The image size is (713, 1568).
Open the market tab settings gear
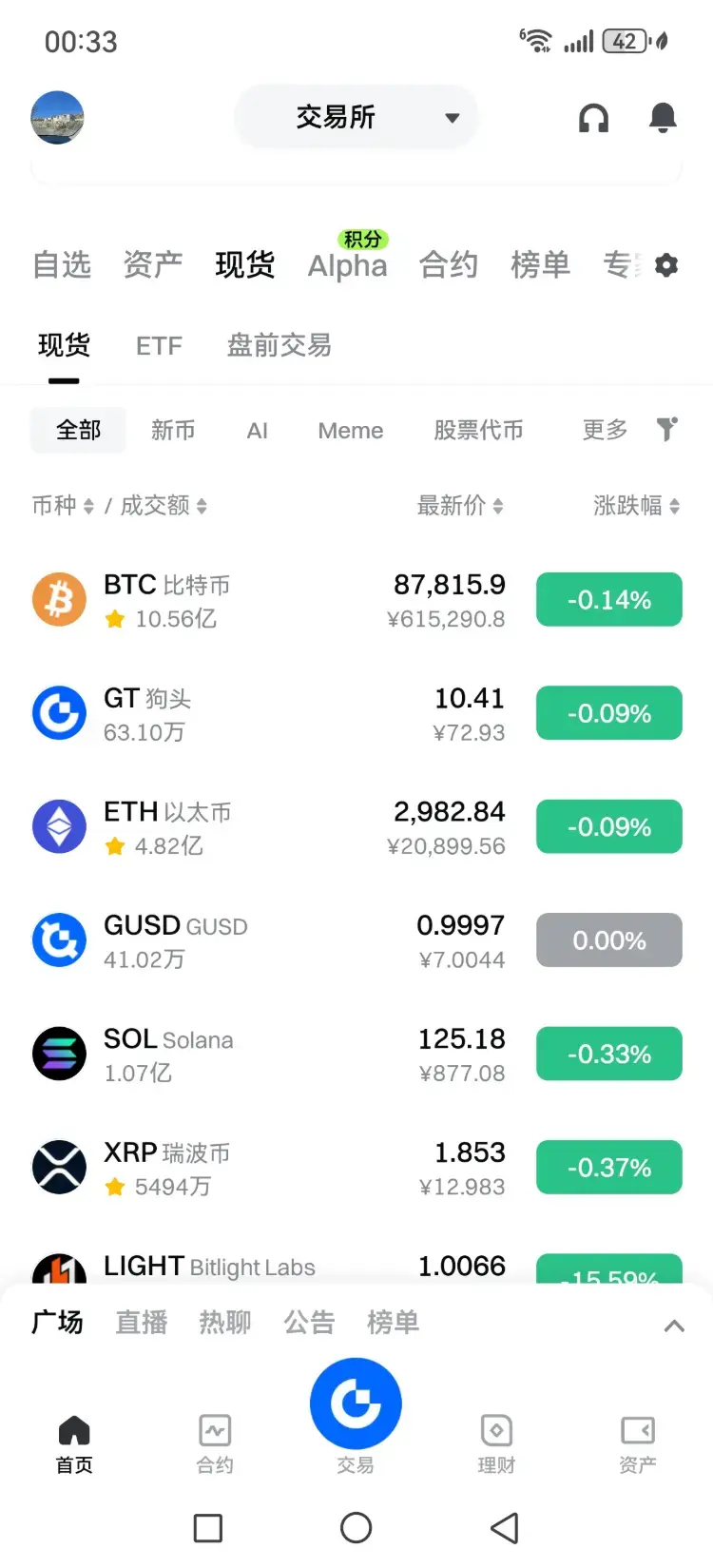pyautogui.click(x=666, y=264)
